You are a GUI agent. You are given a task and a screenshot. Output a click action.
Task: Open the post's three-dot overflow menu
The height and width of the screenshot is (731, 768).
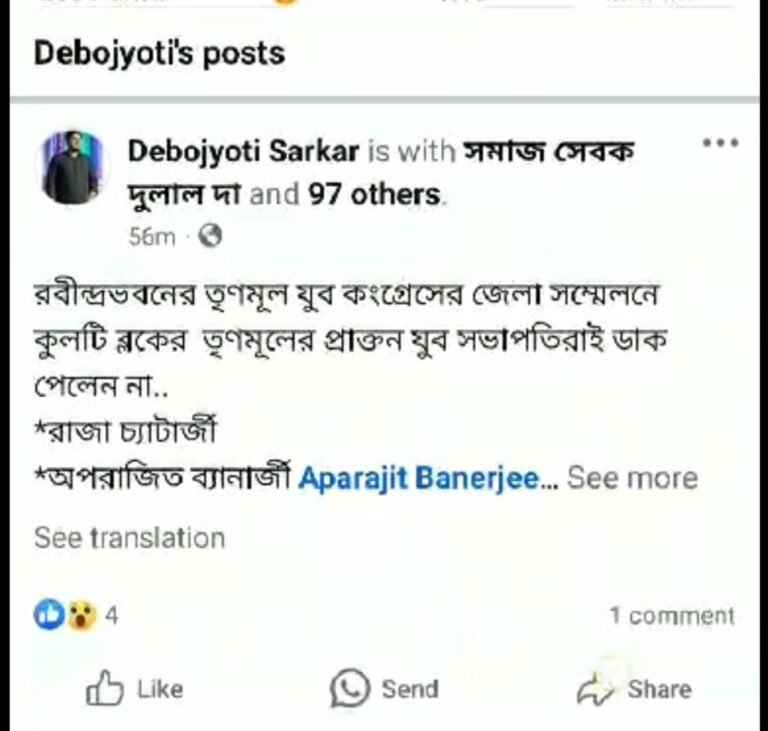click(x=720, y=144)
